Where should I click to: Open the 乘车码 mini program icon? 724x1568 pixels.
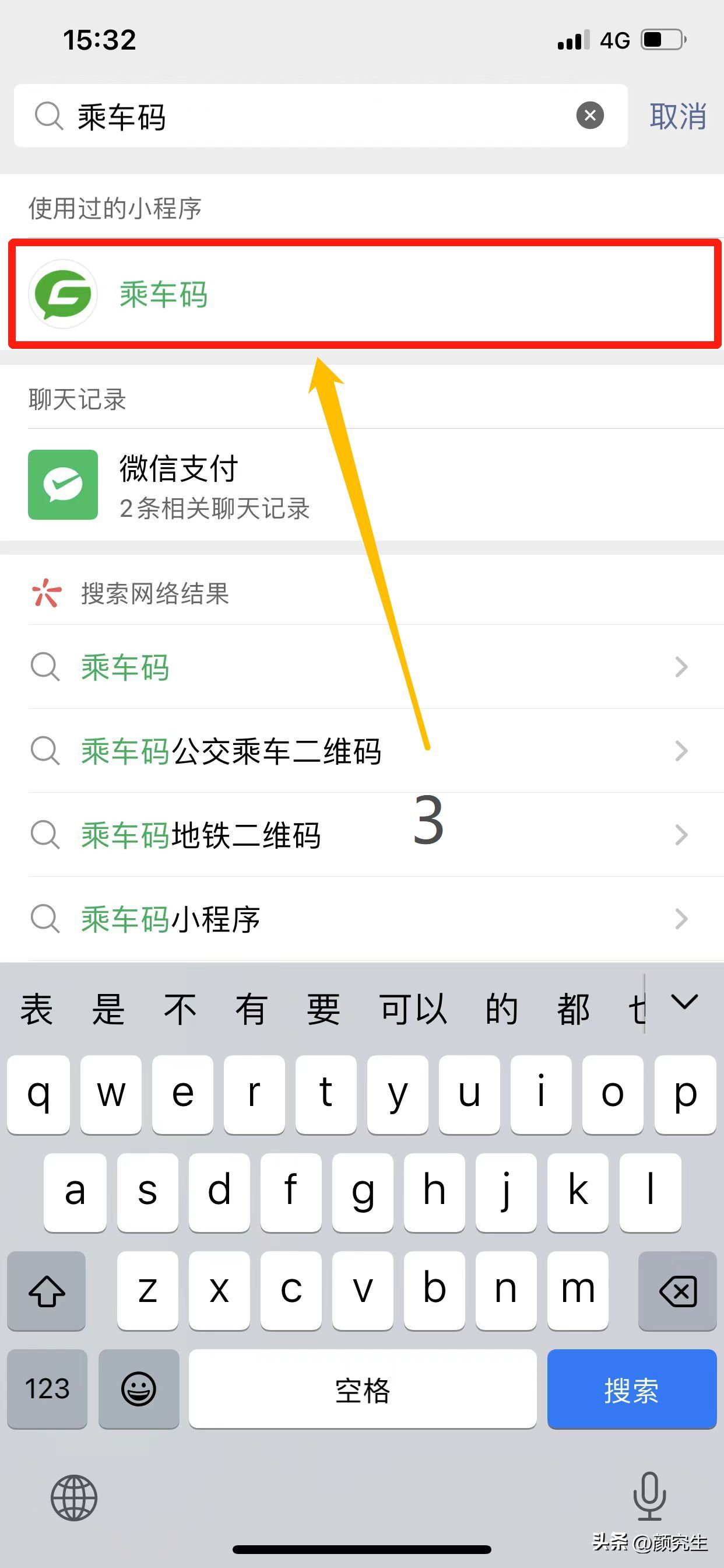coord(61,294)
